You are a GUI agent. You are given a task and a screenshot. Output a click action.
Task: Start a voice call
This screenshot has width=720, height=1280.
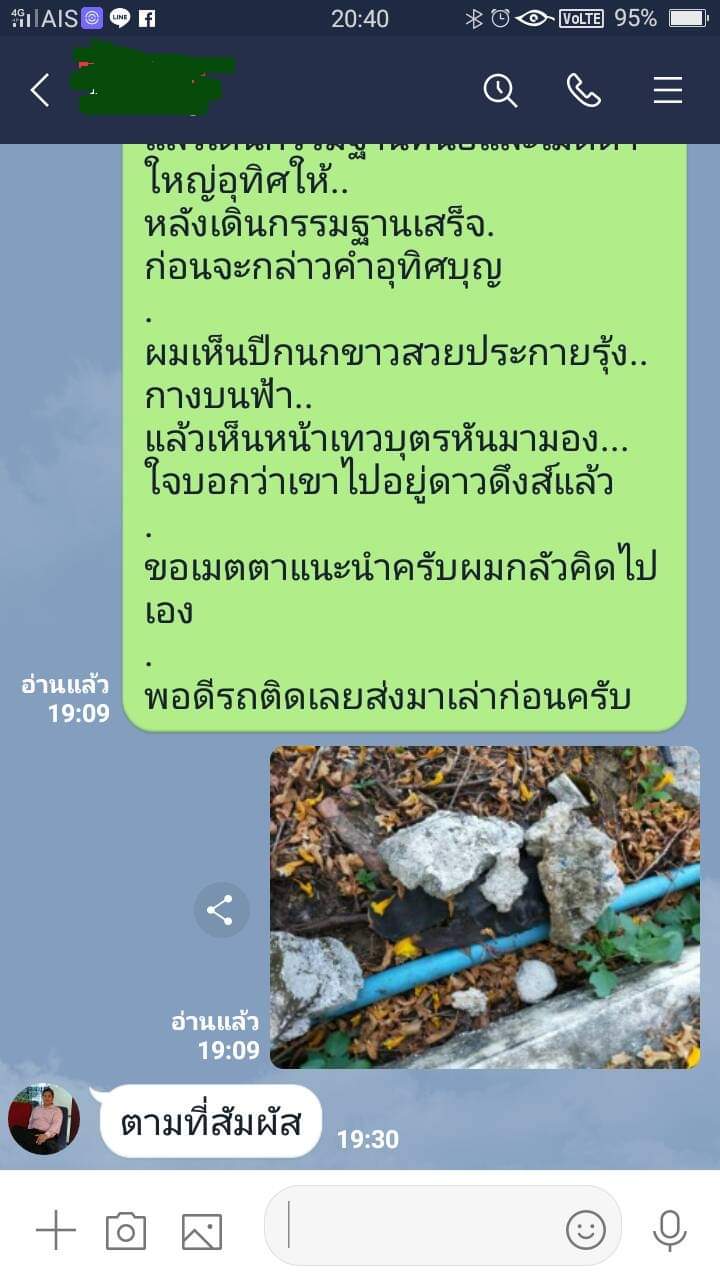(x=583, y=90)
